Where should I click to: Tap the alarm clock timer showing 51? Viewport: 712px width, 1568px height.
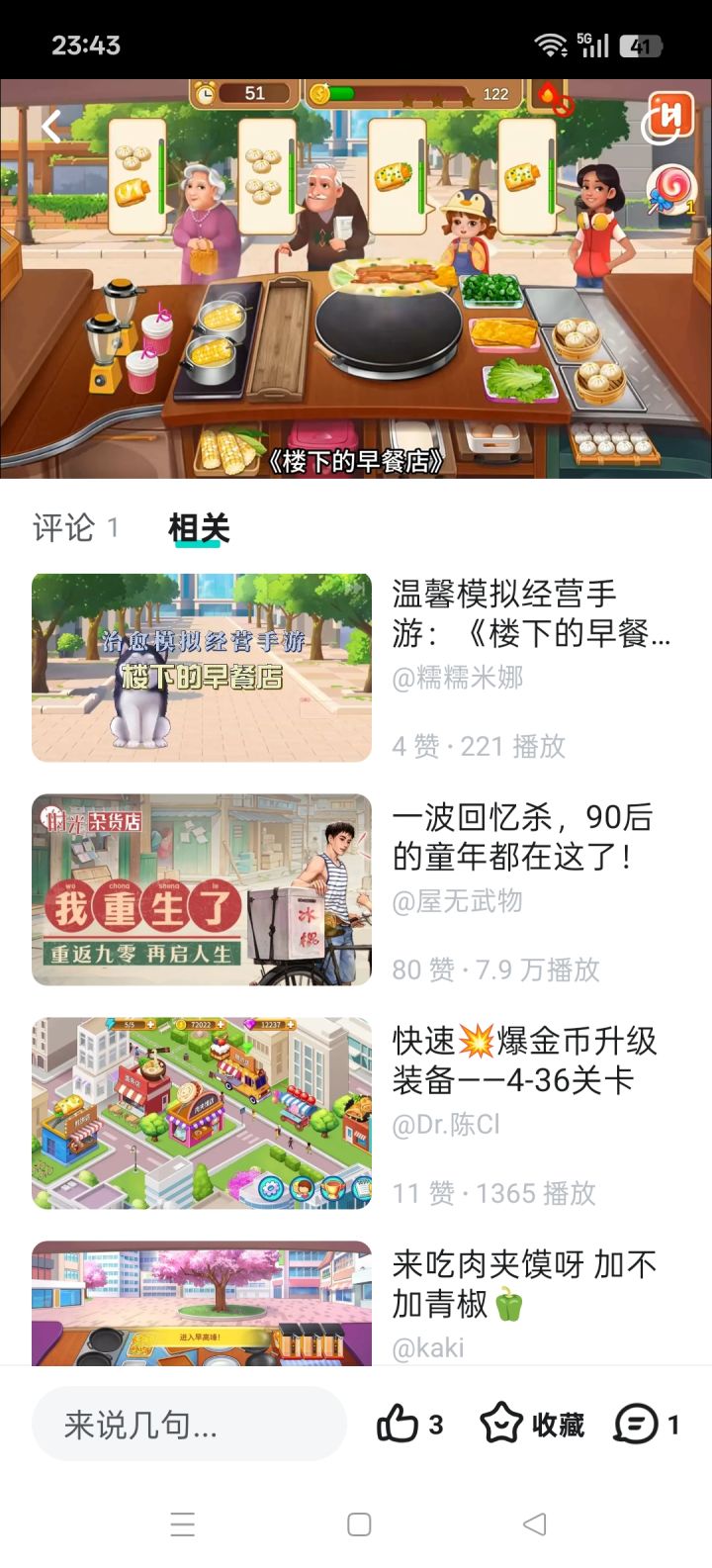coord(207,93)
